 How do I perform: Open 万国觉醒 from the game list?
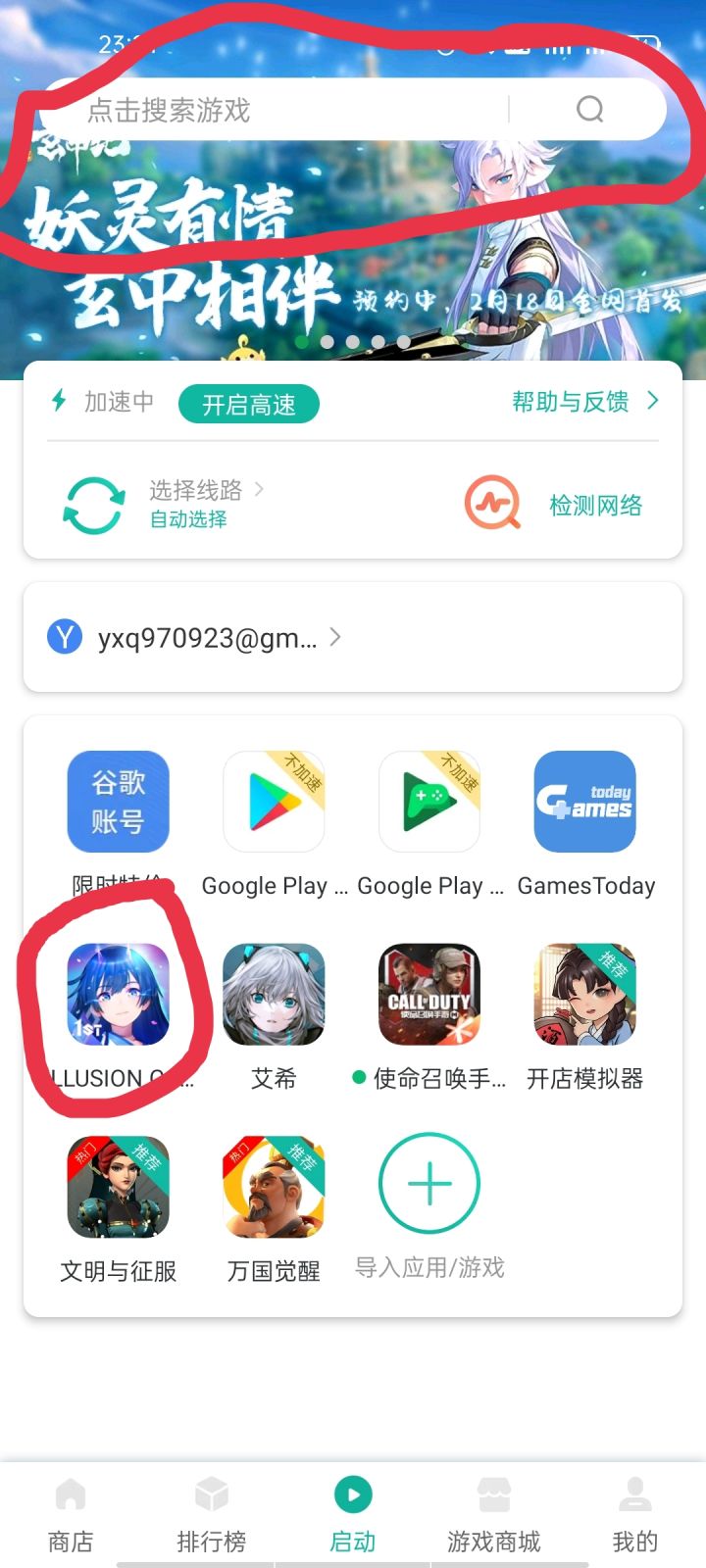pyautogui.click(x=274, y=1186)
